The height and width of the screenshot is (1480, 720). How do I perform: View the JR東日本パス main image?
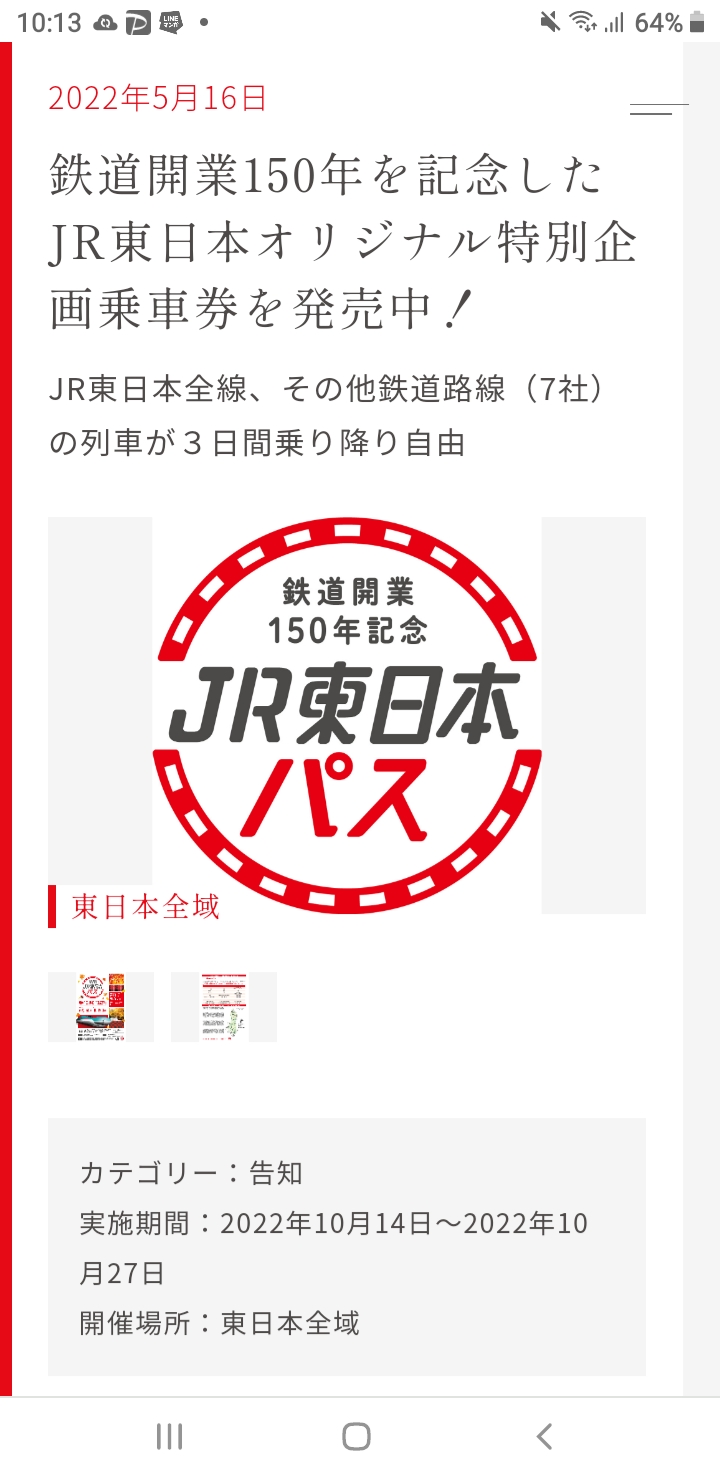point(347,714)
